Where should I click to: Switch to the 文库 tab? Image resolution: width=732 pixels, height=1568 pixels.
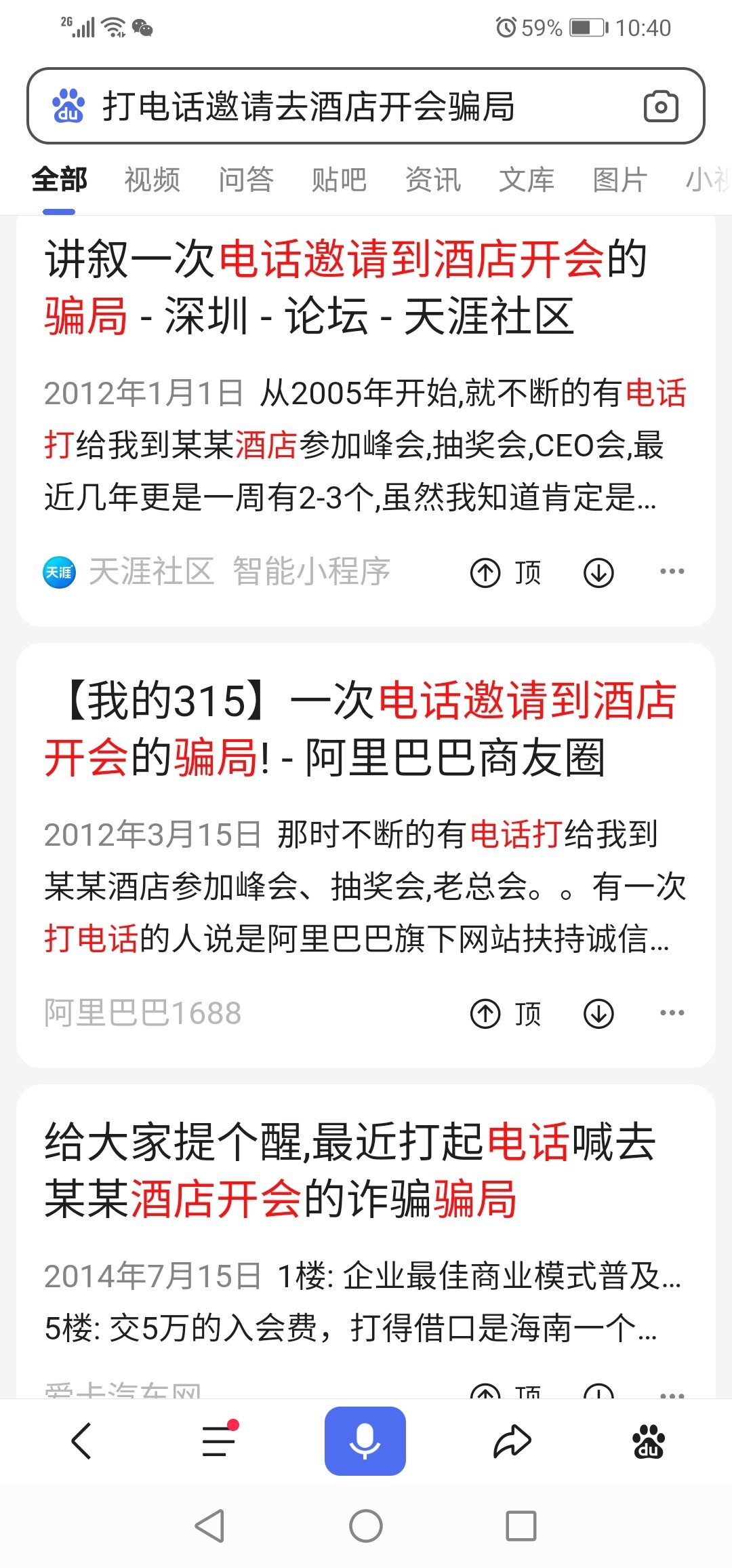[x=526, y=180]
